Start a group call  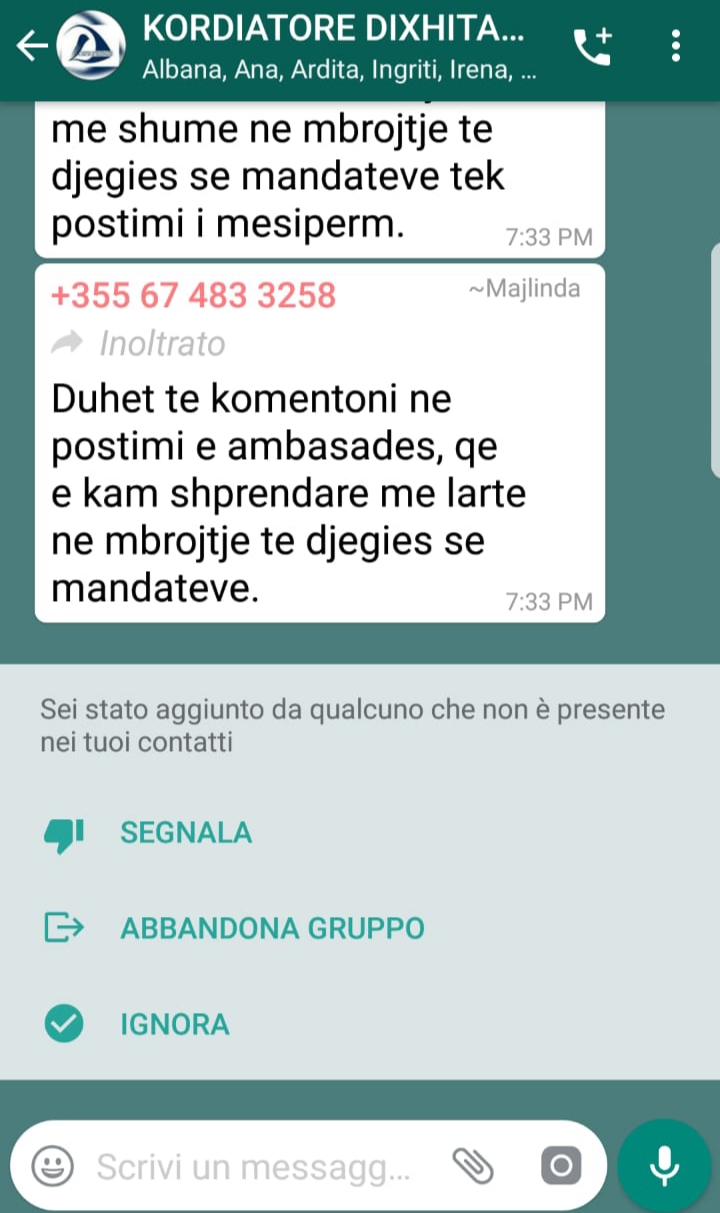tap(593, 46)
